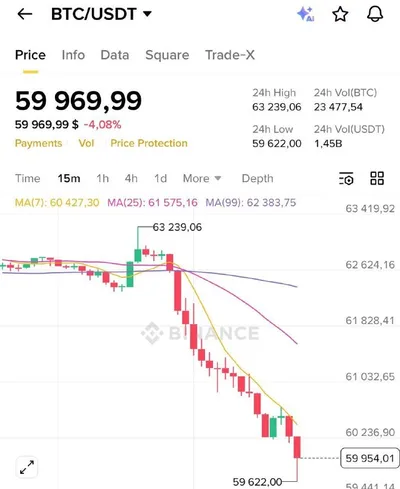Tap the Payments tag
Screen dimensions: 400x489
coord(39,143)
